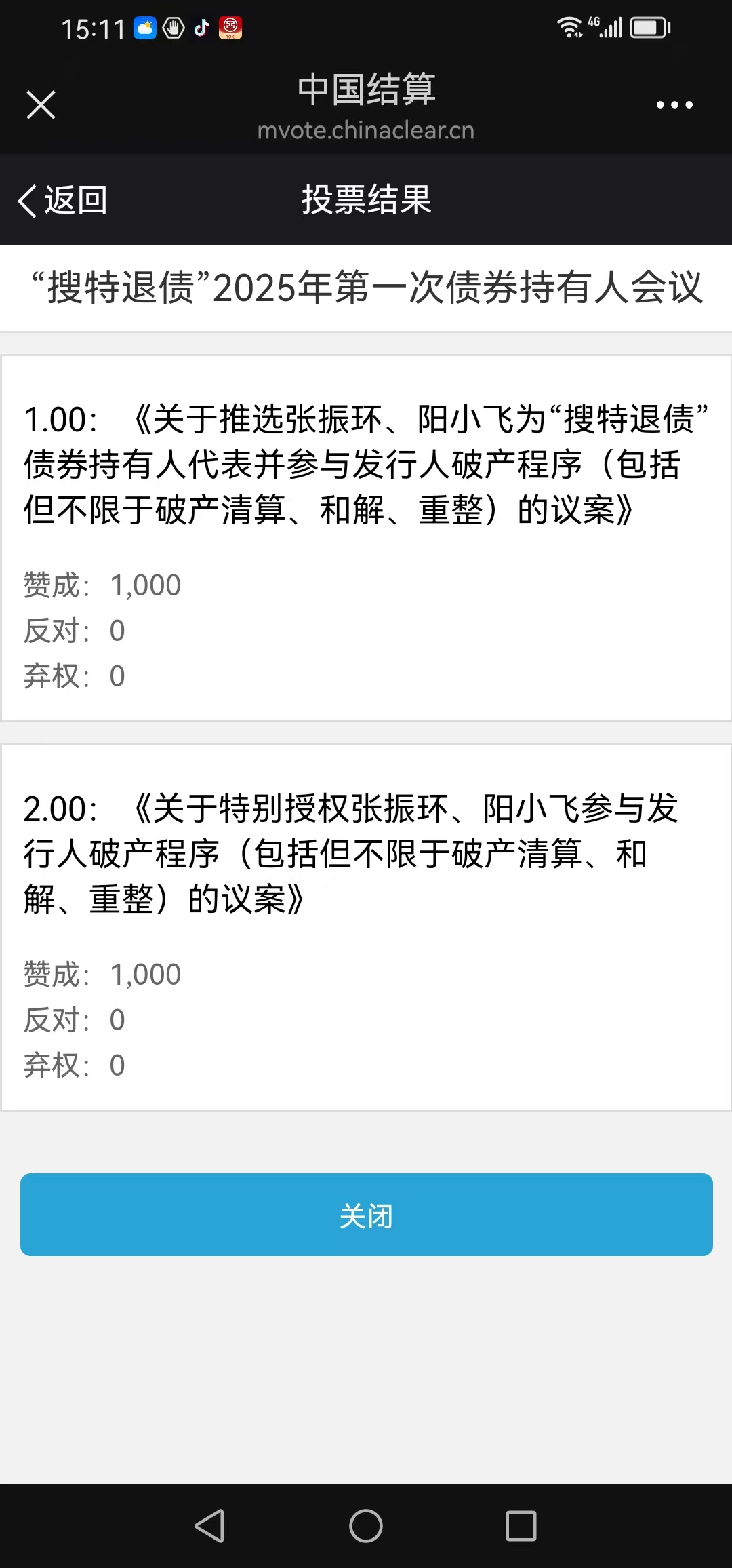Screen dimensions: 732x1568
Task: Open the three-dot overflow menu
Action: tap(674, 105)
